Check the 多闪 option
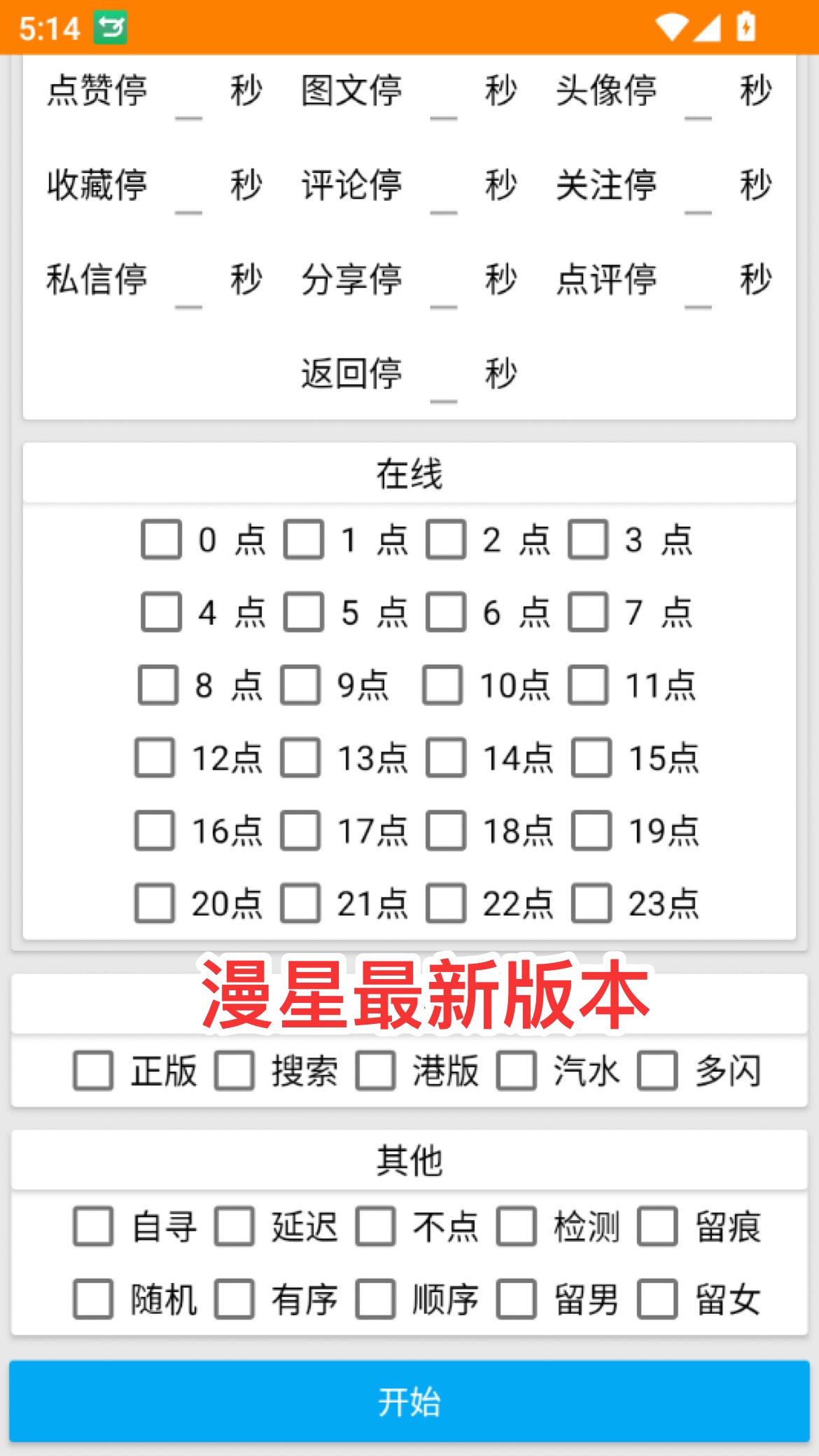The image size is (819, 1456). click(x=658, y=1071)
